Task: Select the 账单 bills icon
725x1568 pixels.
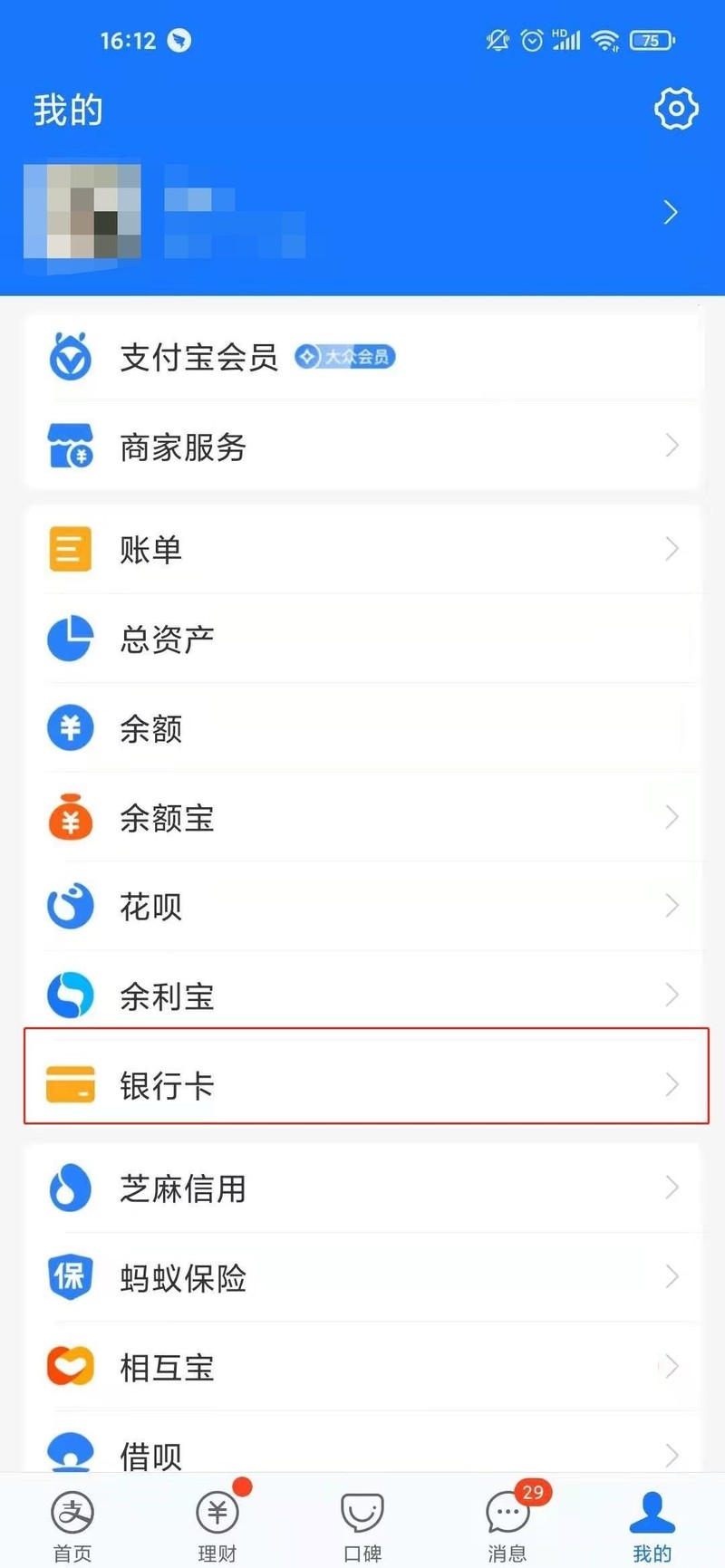Action: [70, 548]
